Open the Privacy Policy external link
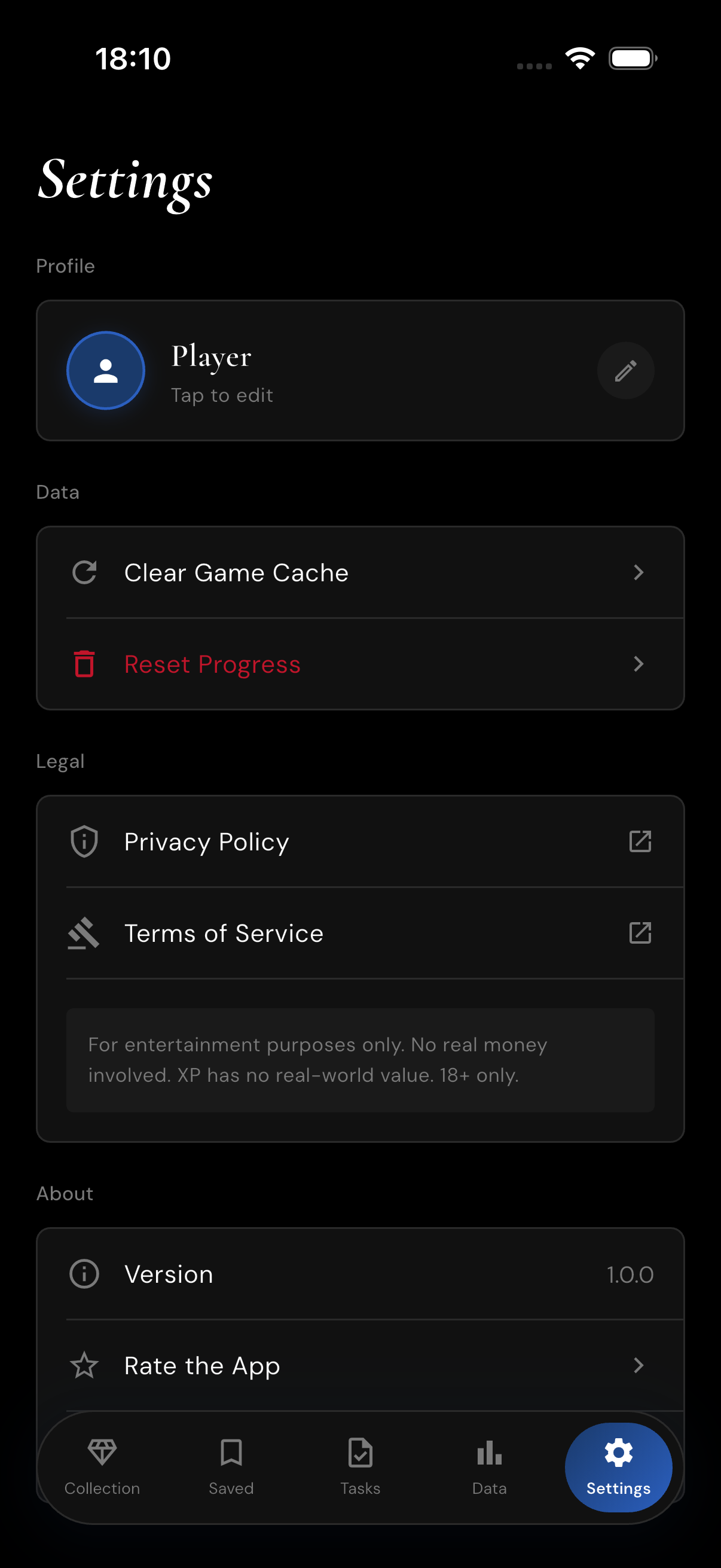Image resolution: width=721 pixels, height=1568 pixels. click(640, 841)
